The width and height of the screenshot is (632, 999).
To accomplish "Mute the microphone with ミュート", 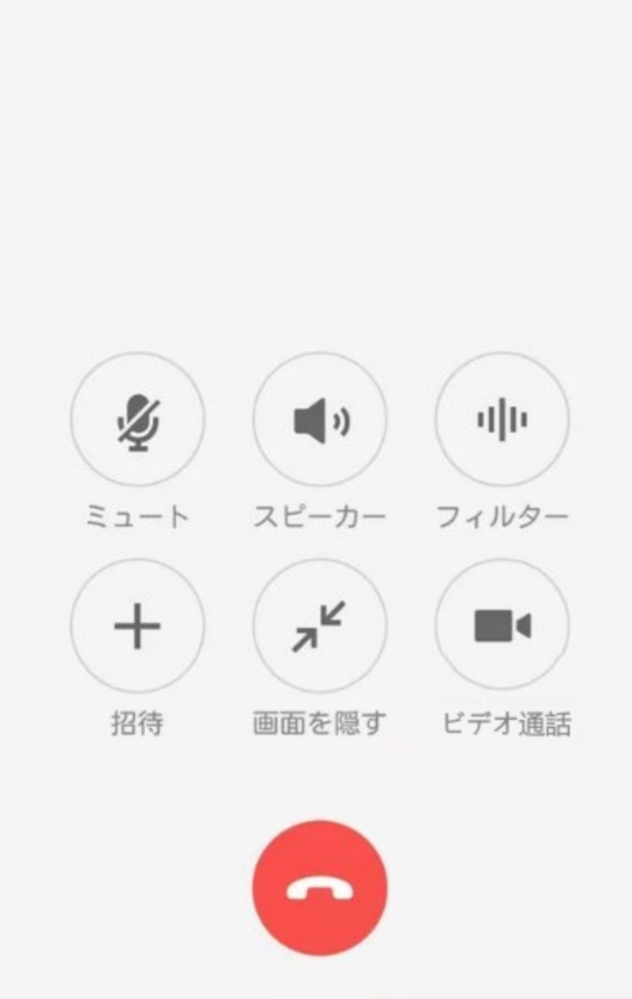I will point(137,420).
